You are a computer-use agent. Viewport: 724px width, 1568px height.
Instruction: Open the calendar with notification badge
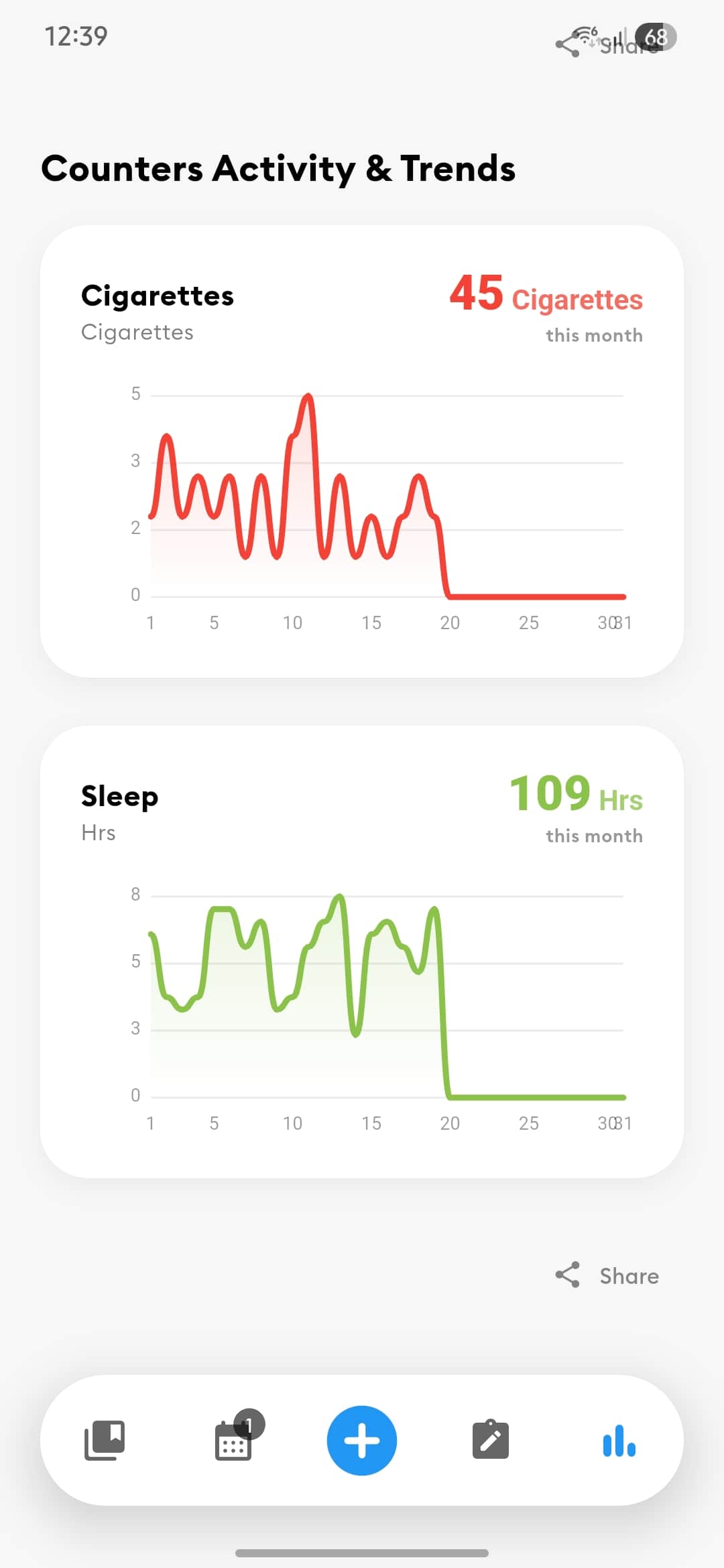tap(233, 1441)
